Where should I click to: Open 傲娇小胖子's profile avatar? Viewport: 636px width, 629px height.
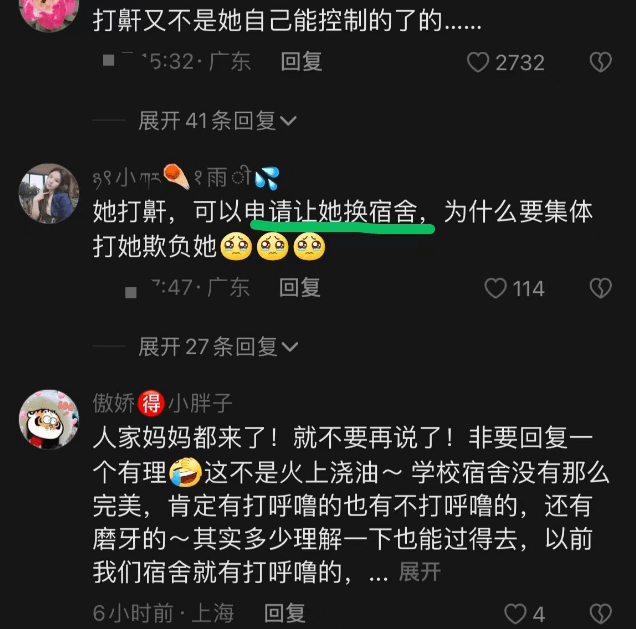49,418
